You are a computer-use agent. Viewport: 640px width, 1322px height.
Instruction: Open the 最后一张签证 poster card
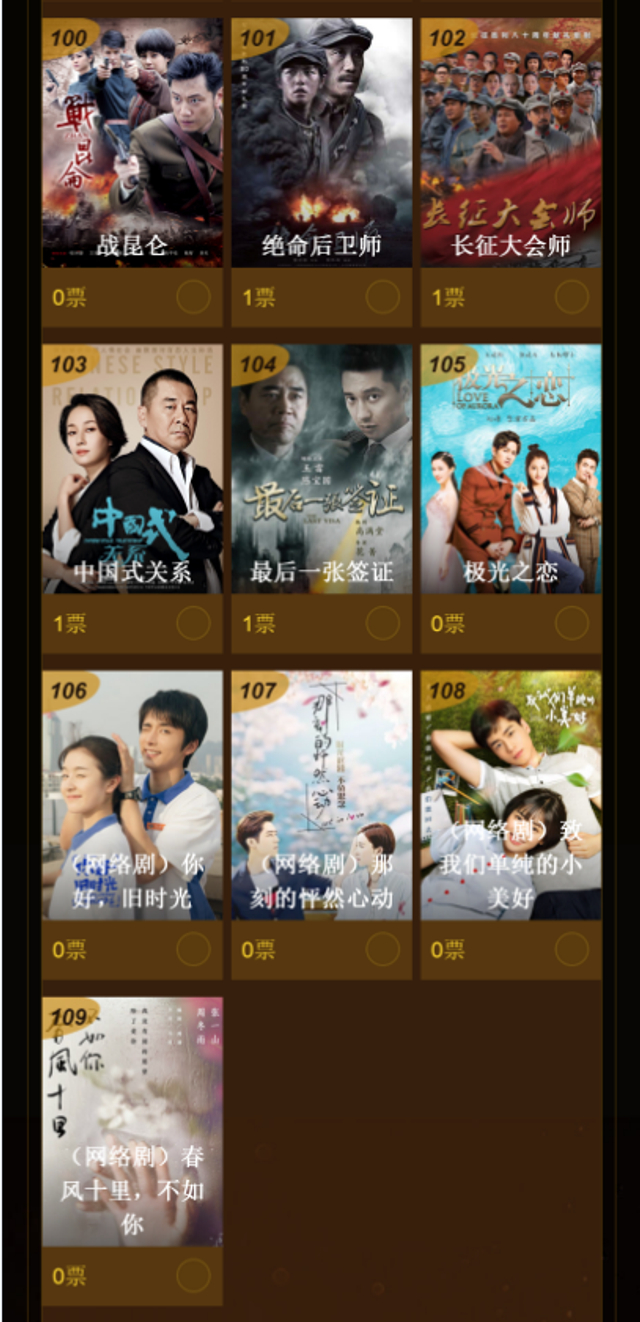click(x=321, y=469)
